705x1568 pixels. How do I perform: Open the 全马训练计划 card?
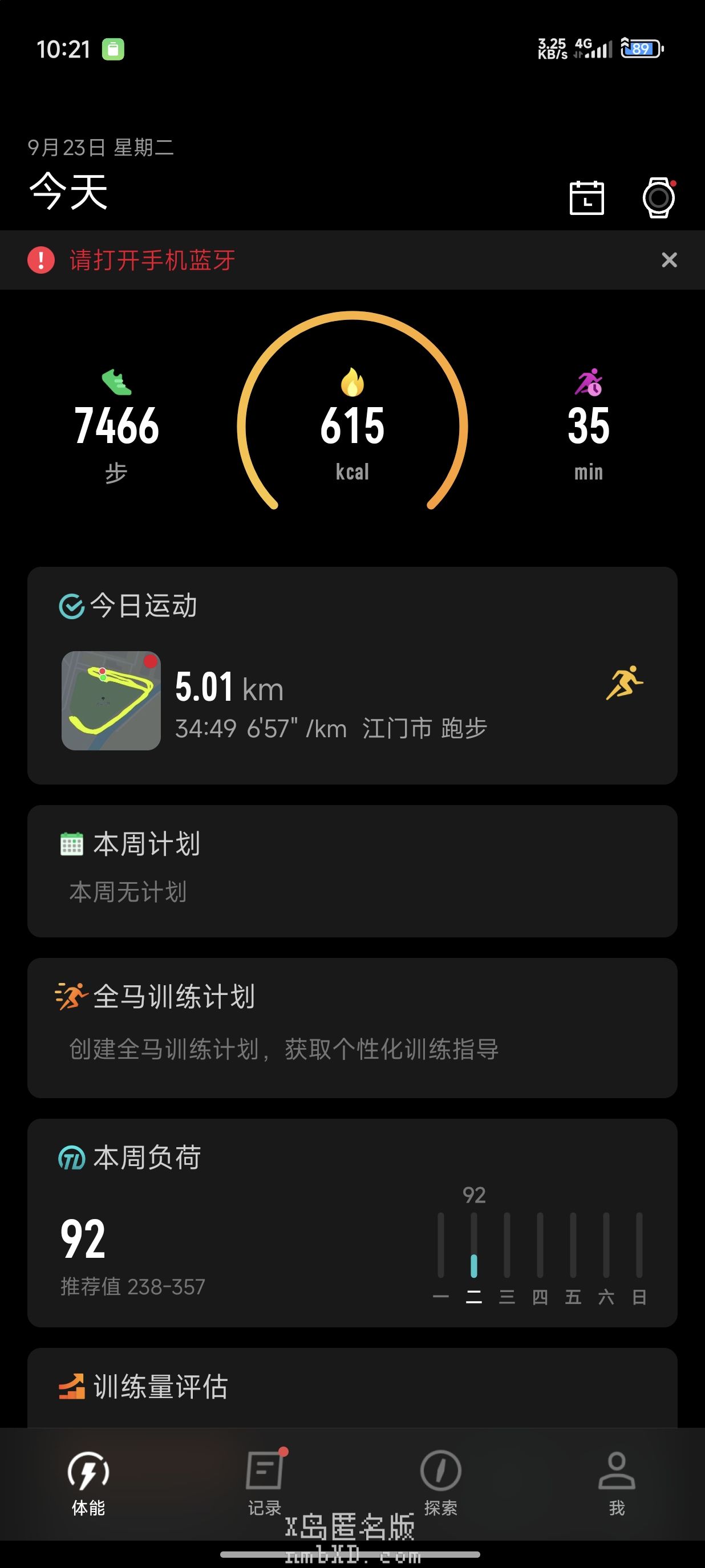pos(352,1027)
